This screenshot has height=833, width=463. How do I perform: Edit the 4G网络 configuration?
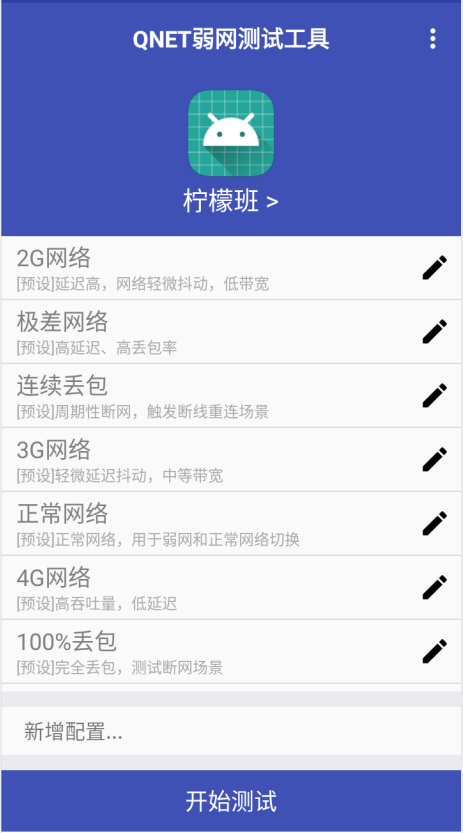[x=434, y=588]
